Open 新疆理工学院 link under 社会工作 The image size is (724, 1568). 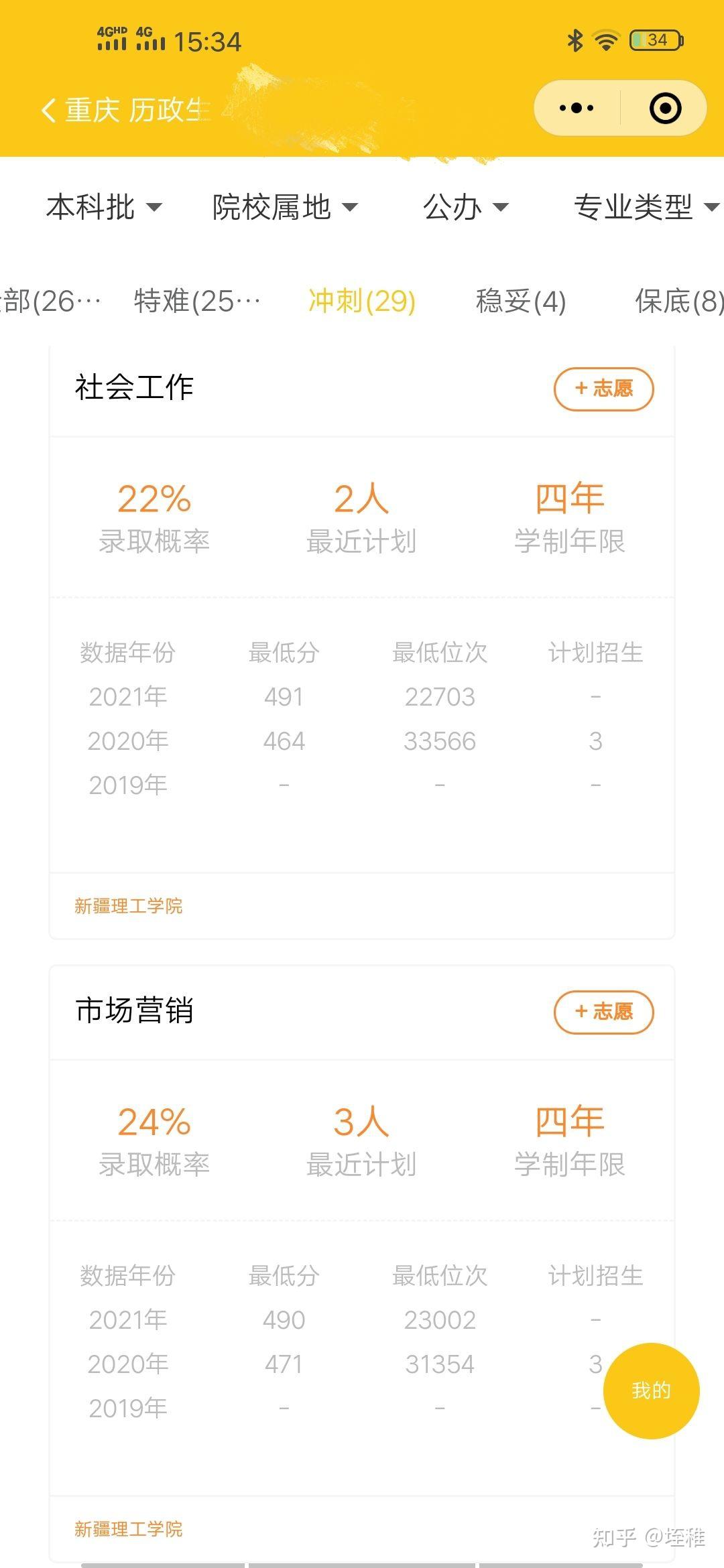(128, 906)
